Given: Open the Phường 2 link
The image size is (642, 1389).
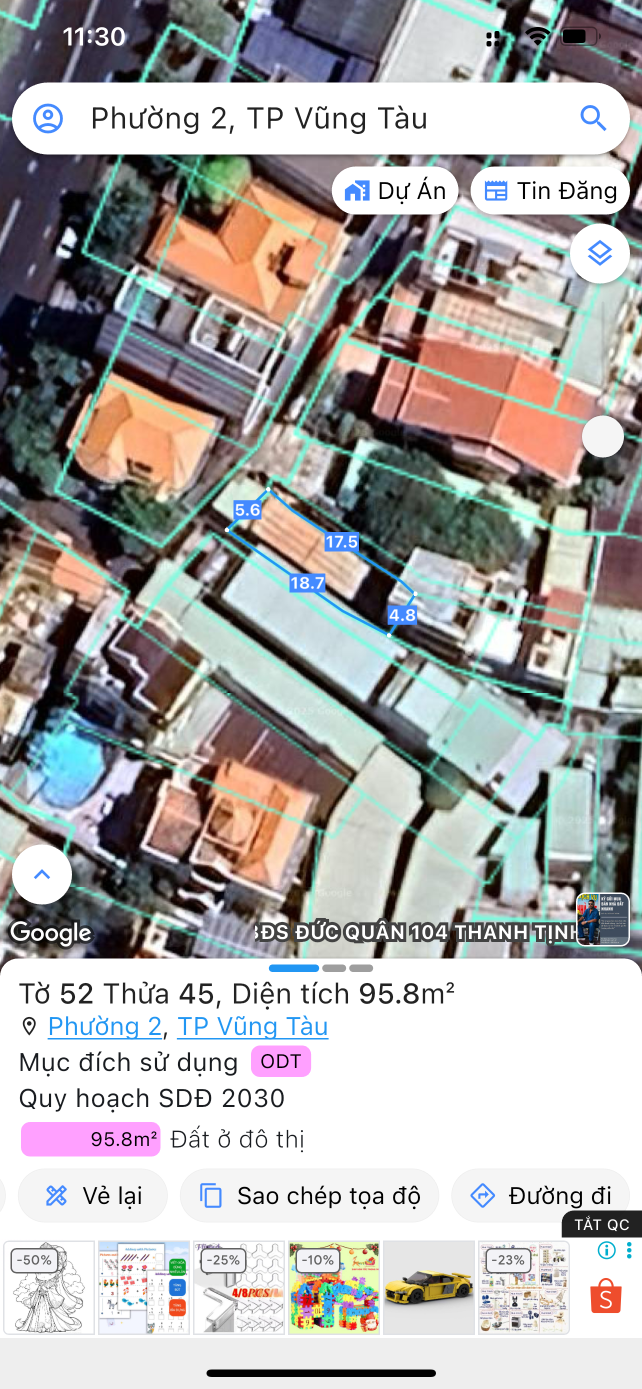Looking at the screenshot, I should (104, 1027).
